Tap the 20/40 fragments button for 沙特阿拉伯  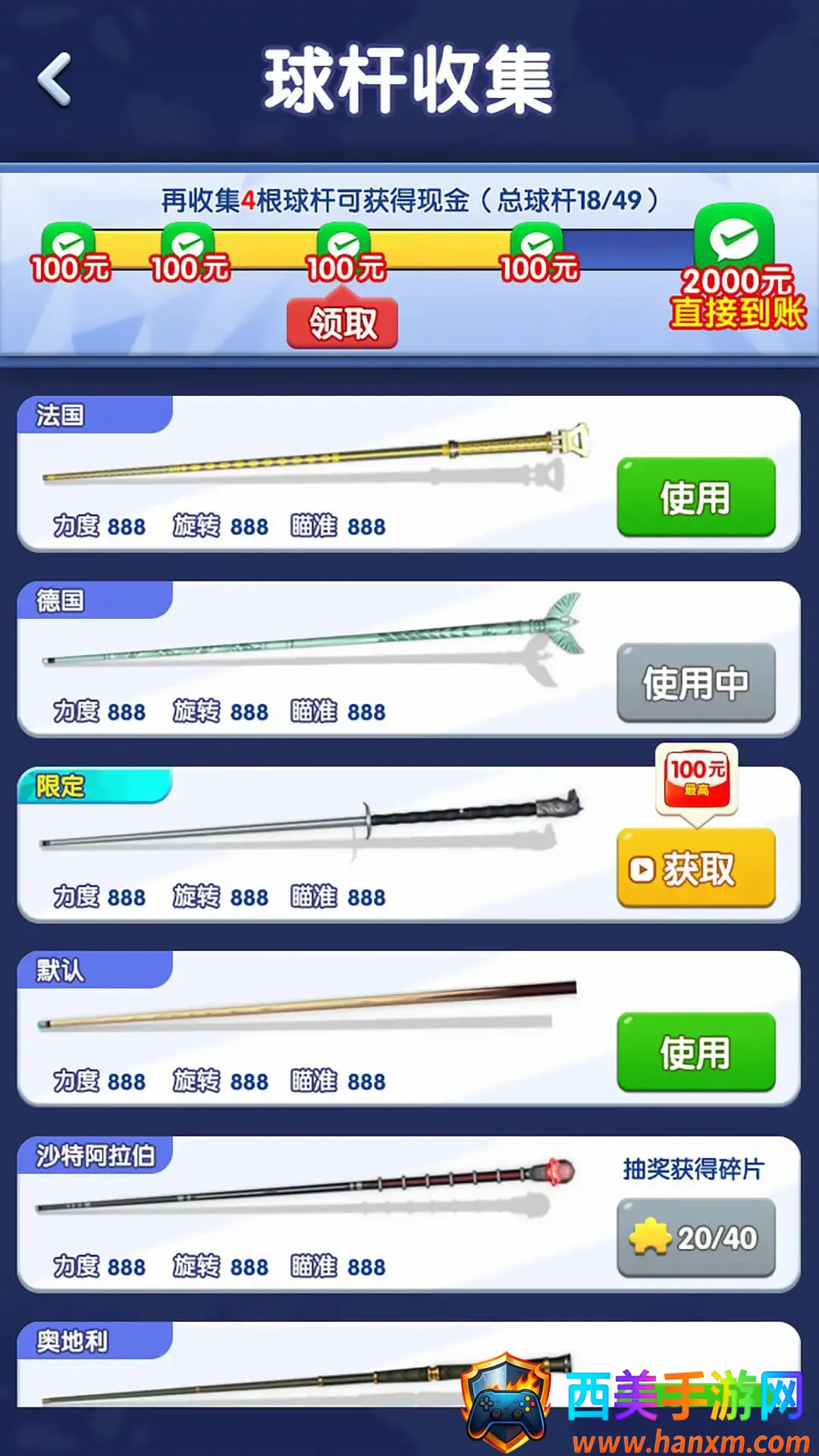695,1238
